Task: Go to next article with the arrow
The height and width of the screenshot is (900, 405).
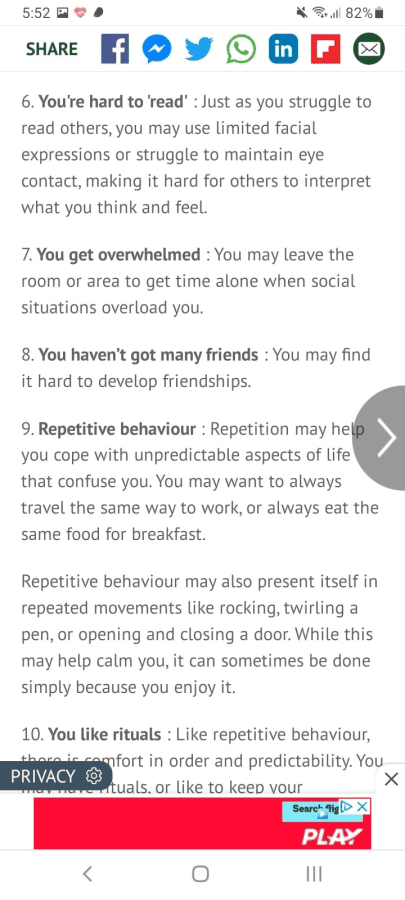Action: click(x=381, y=438)
